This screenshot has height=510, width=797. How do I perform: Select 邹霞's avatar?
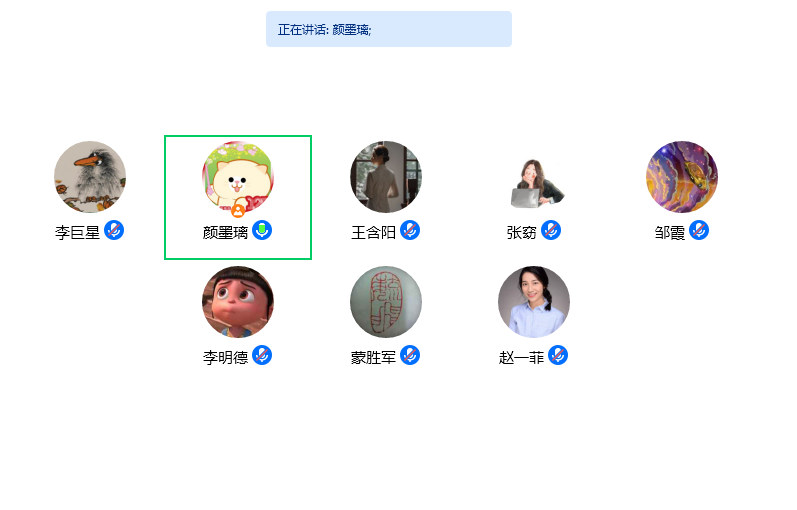682,177
